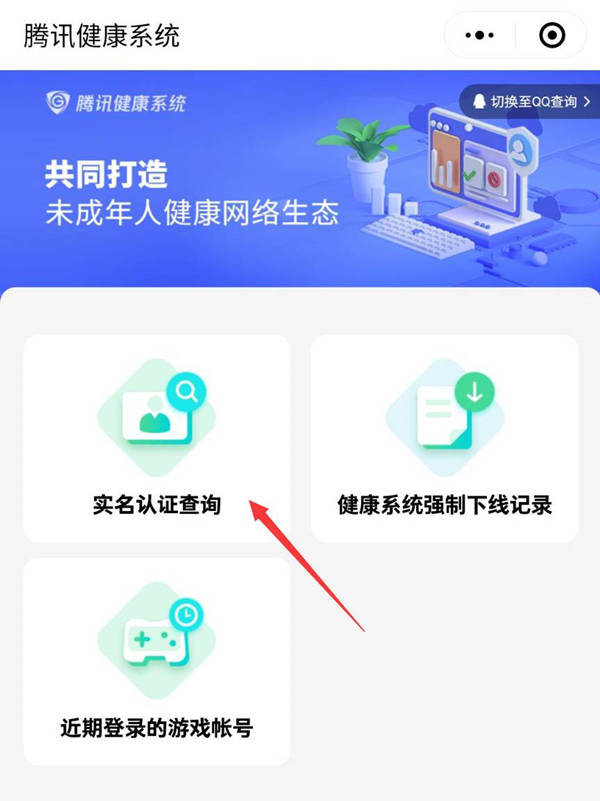Open 近期登录的游戏帐号 card
Screen dimensions: 600x801
coord(157,662)
